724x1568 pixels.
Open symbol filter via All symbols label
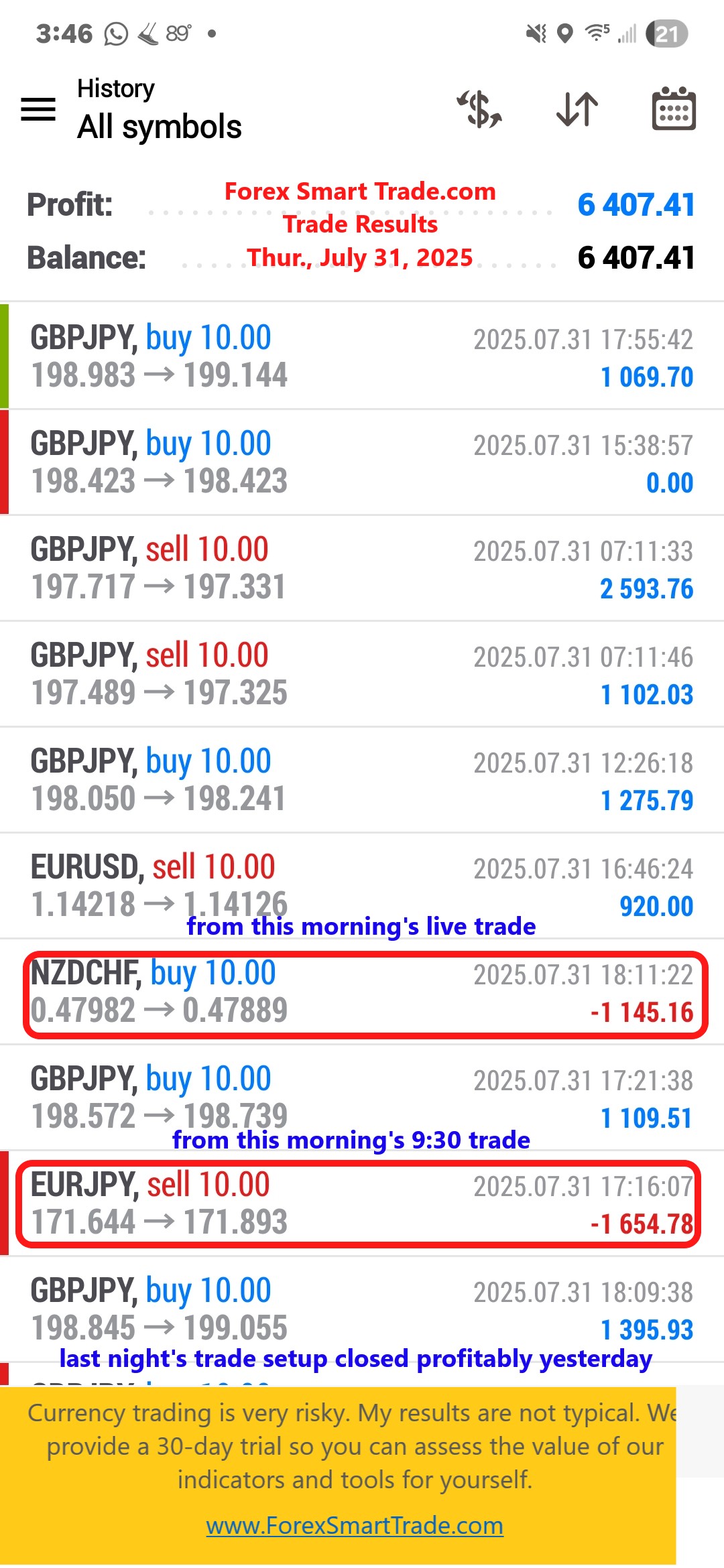(159, 126)
